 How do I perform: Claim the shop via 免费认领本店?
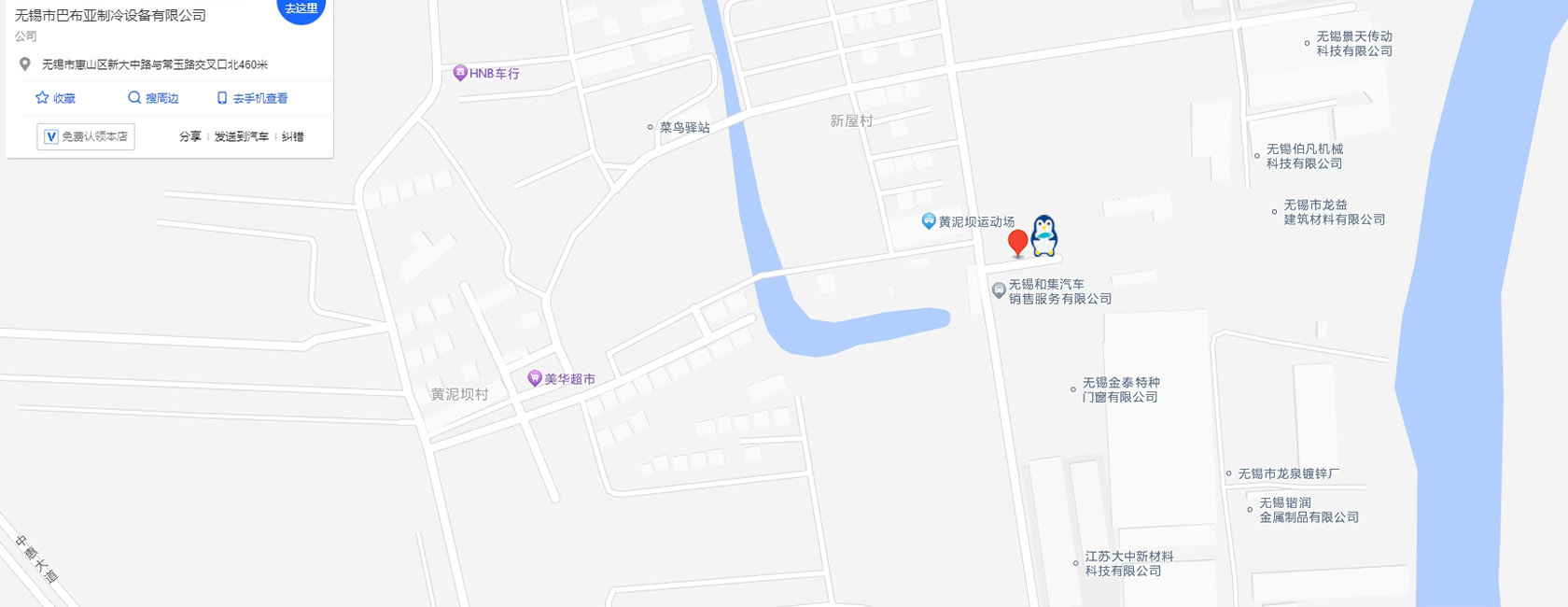click(86, 136)
